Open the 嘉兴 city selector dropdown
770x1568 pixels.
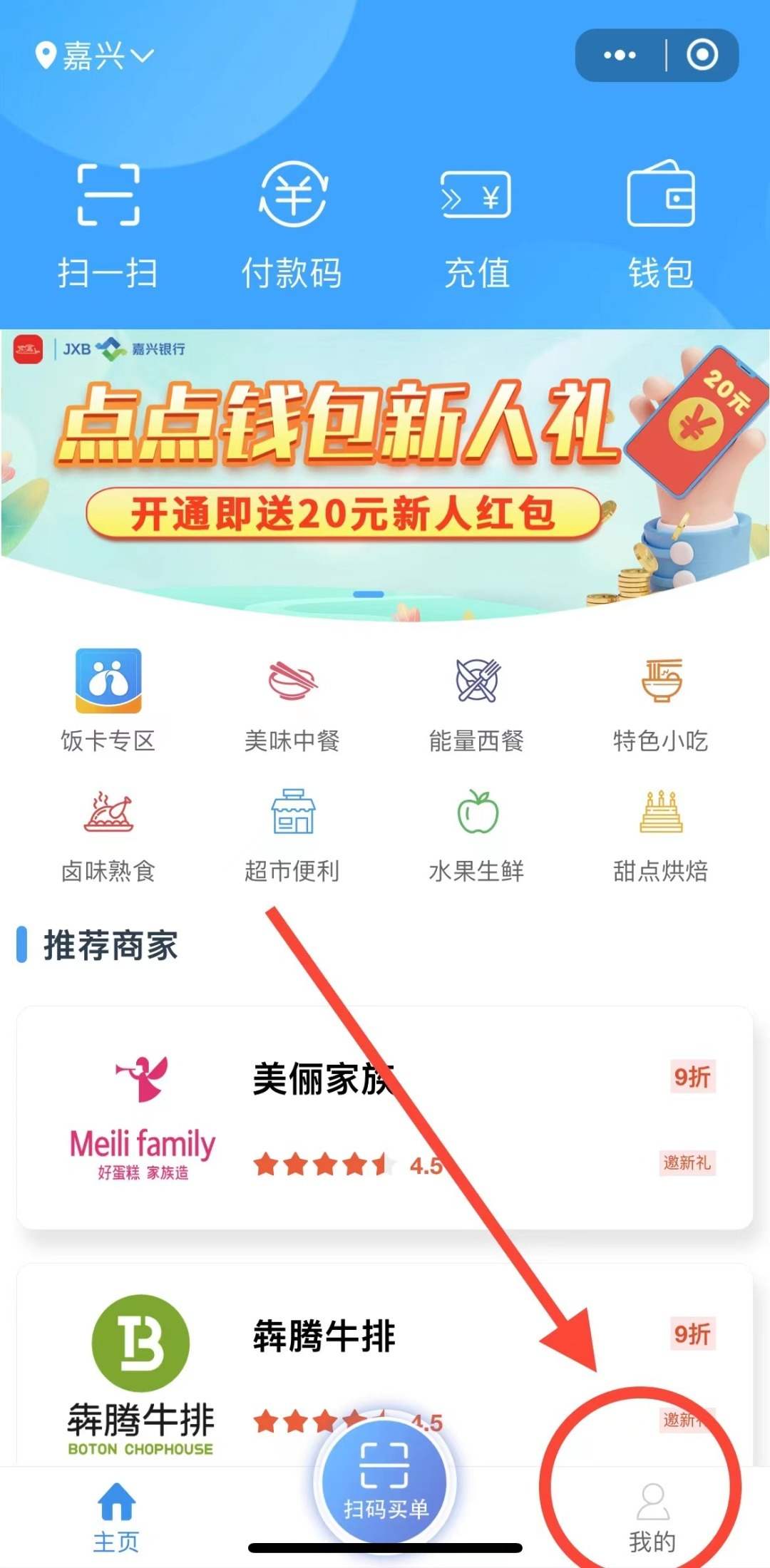(95, 56)
